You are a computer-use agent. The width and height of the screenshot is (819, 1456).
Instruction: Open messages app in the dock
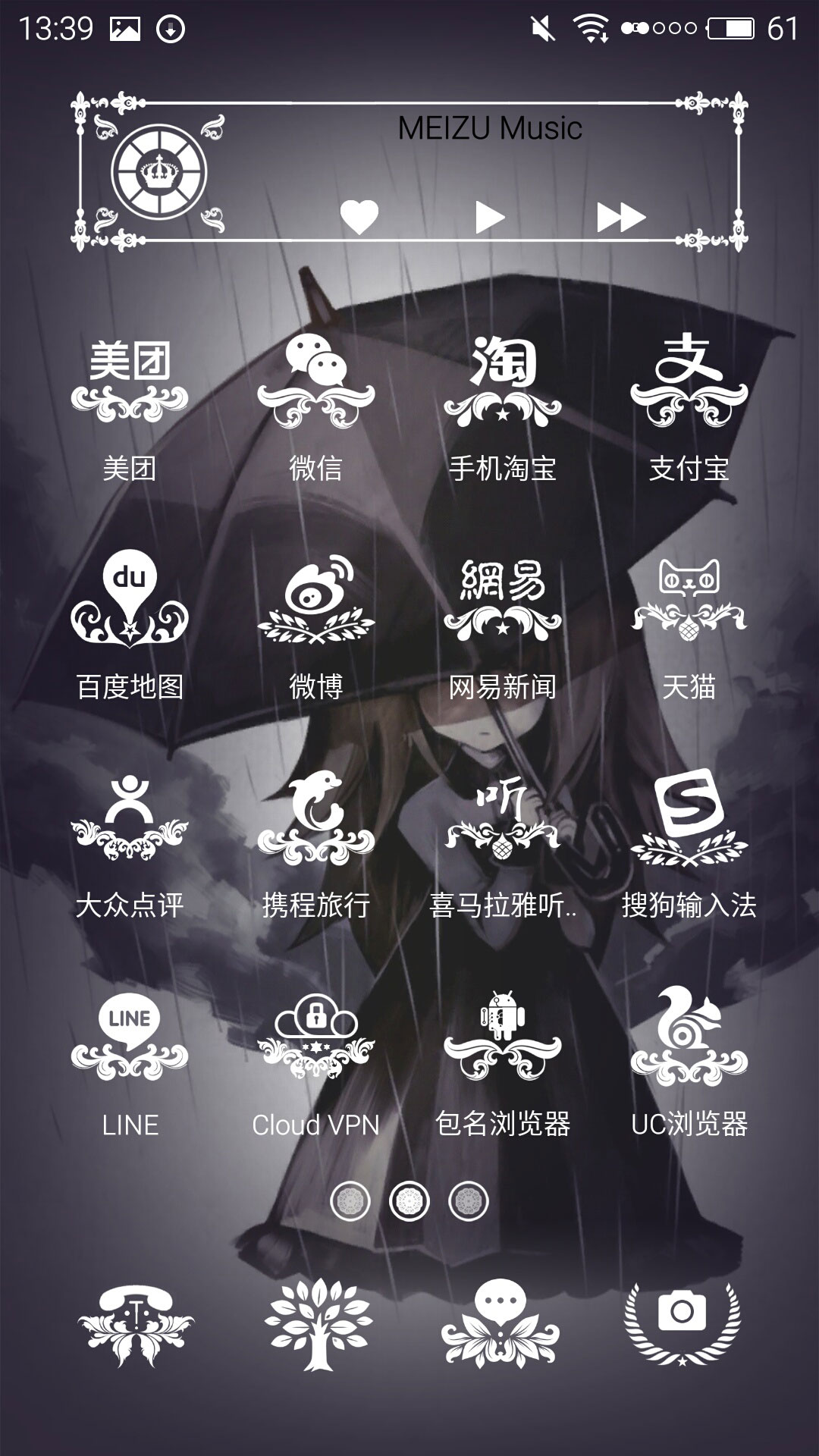pyautogui.click(x=500, y=1325)
